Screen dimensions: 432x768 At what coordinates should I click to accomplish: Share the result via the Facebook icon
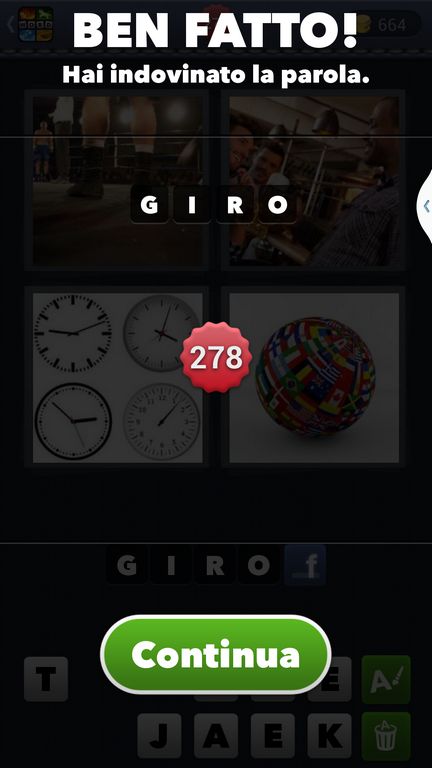click(x=305, y=565)
